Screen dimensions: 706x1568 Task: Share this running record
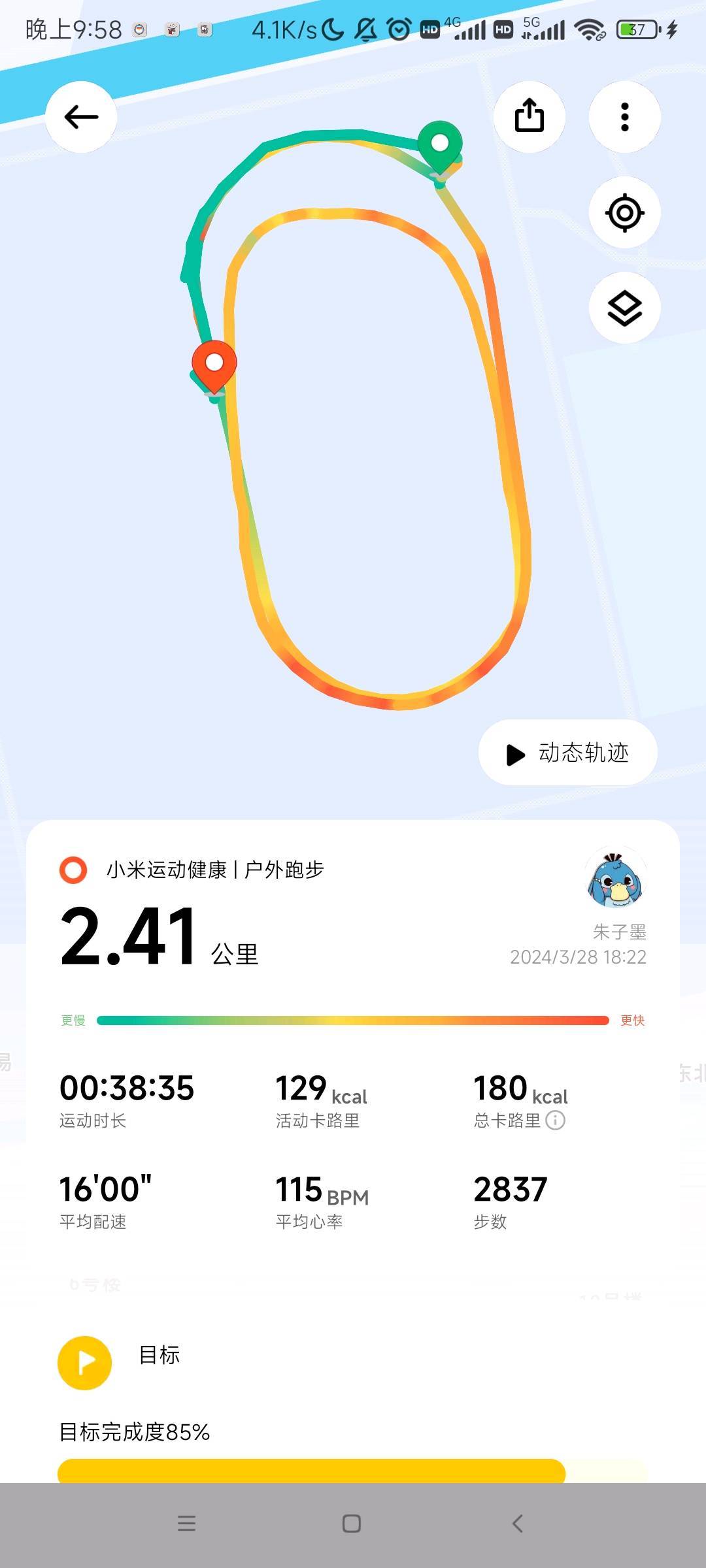[529, 117]
